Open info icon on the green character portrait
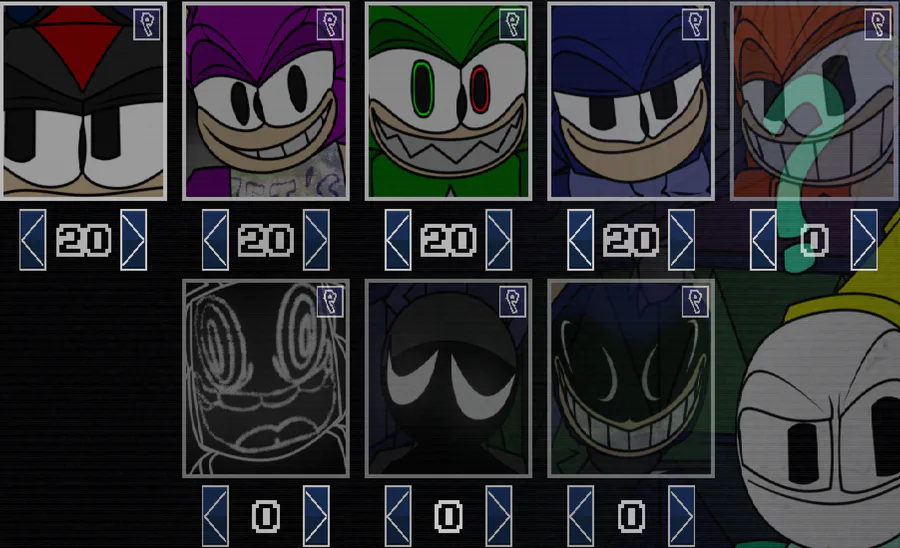Viewport: 900px width, 548px height. pos(513,24)
